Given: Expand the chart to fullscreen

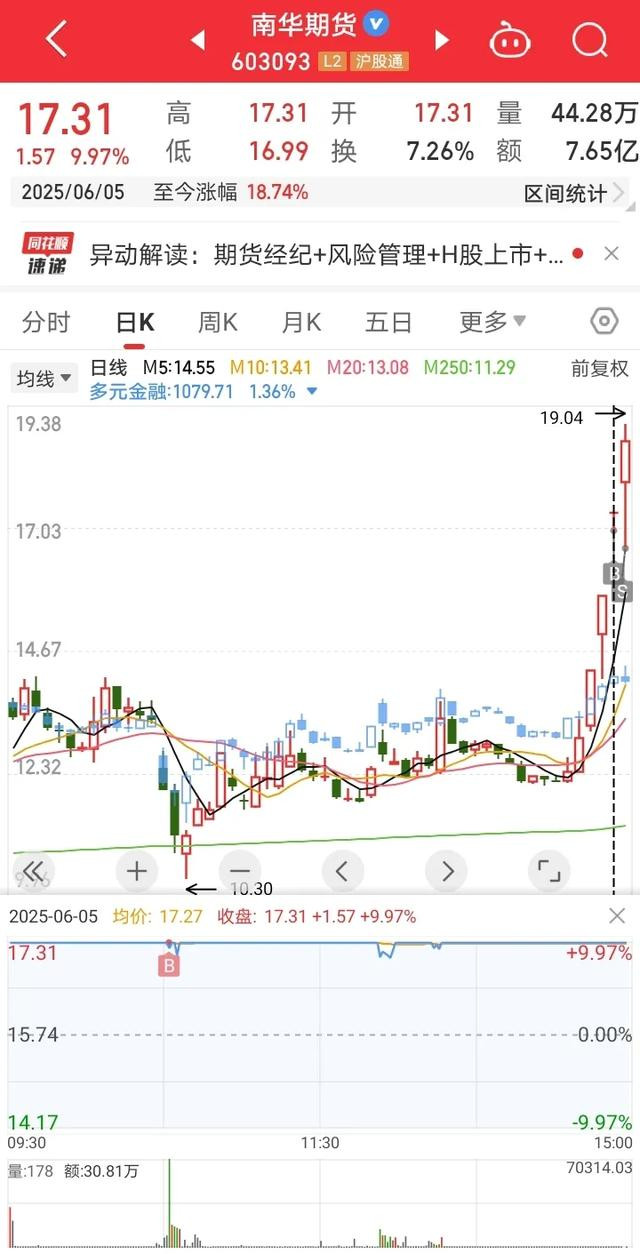Looking at the screenshot, I should coord(548,871).
